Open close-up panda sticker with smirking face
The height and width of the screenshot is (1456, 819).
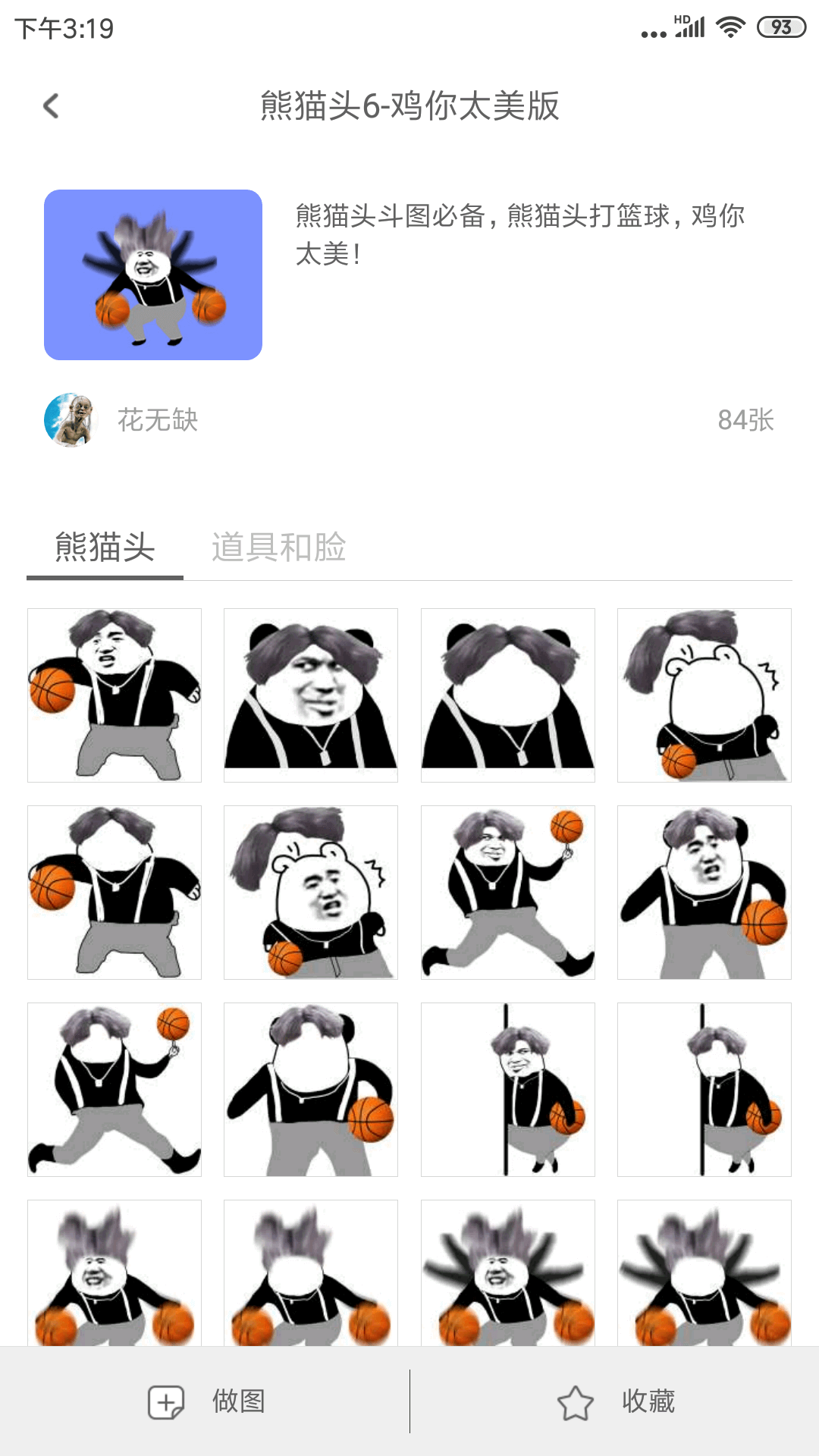311,695
